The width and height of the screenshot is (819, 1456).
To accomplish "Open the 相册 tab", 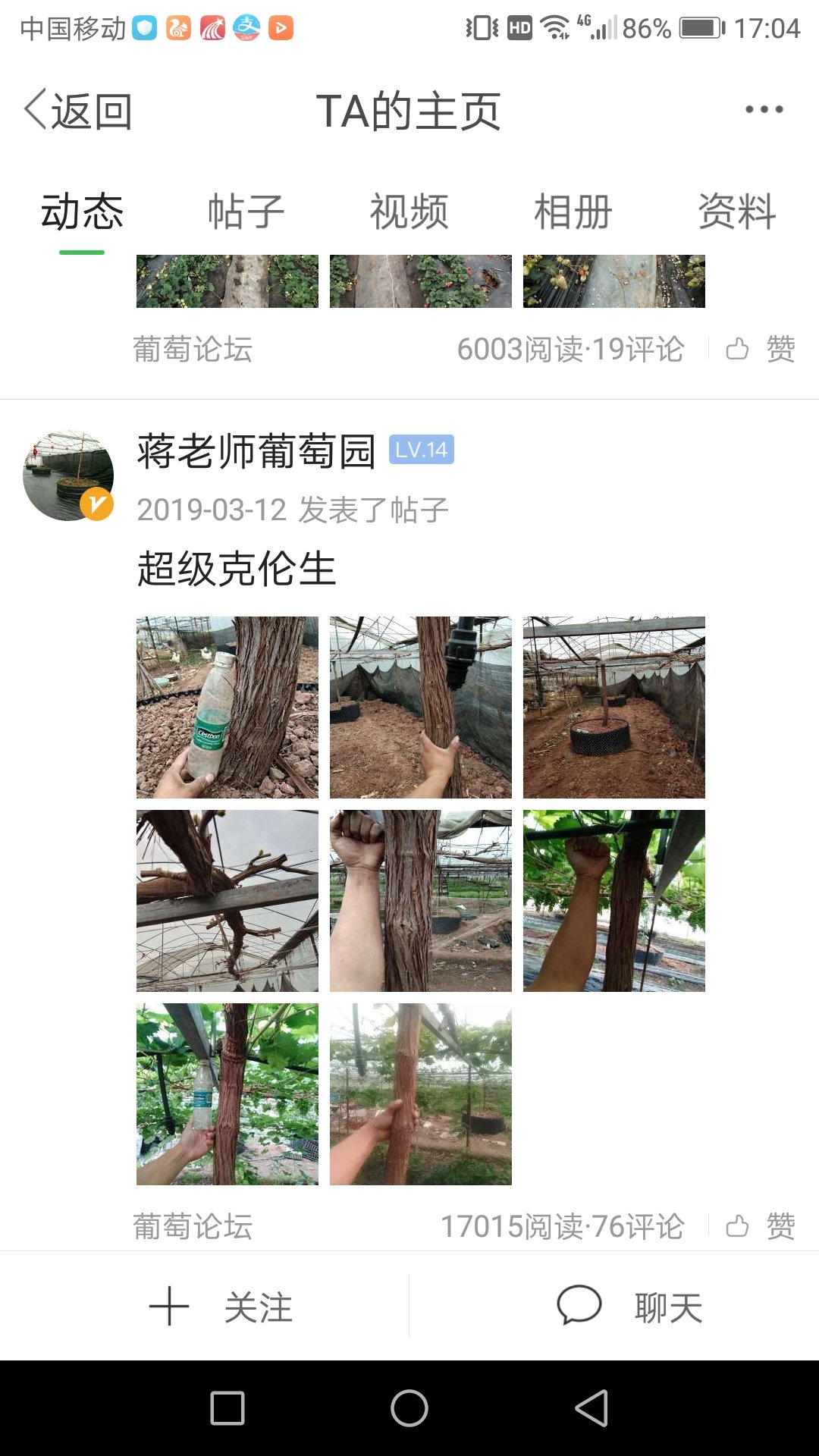I will click(x=573, y=212).
